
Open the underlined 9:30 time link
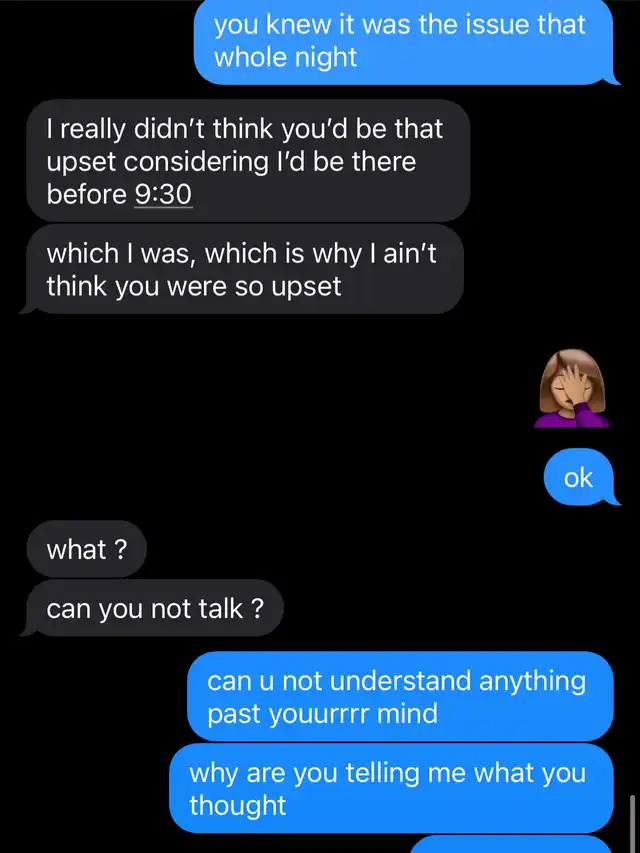(x=162, y=195)
